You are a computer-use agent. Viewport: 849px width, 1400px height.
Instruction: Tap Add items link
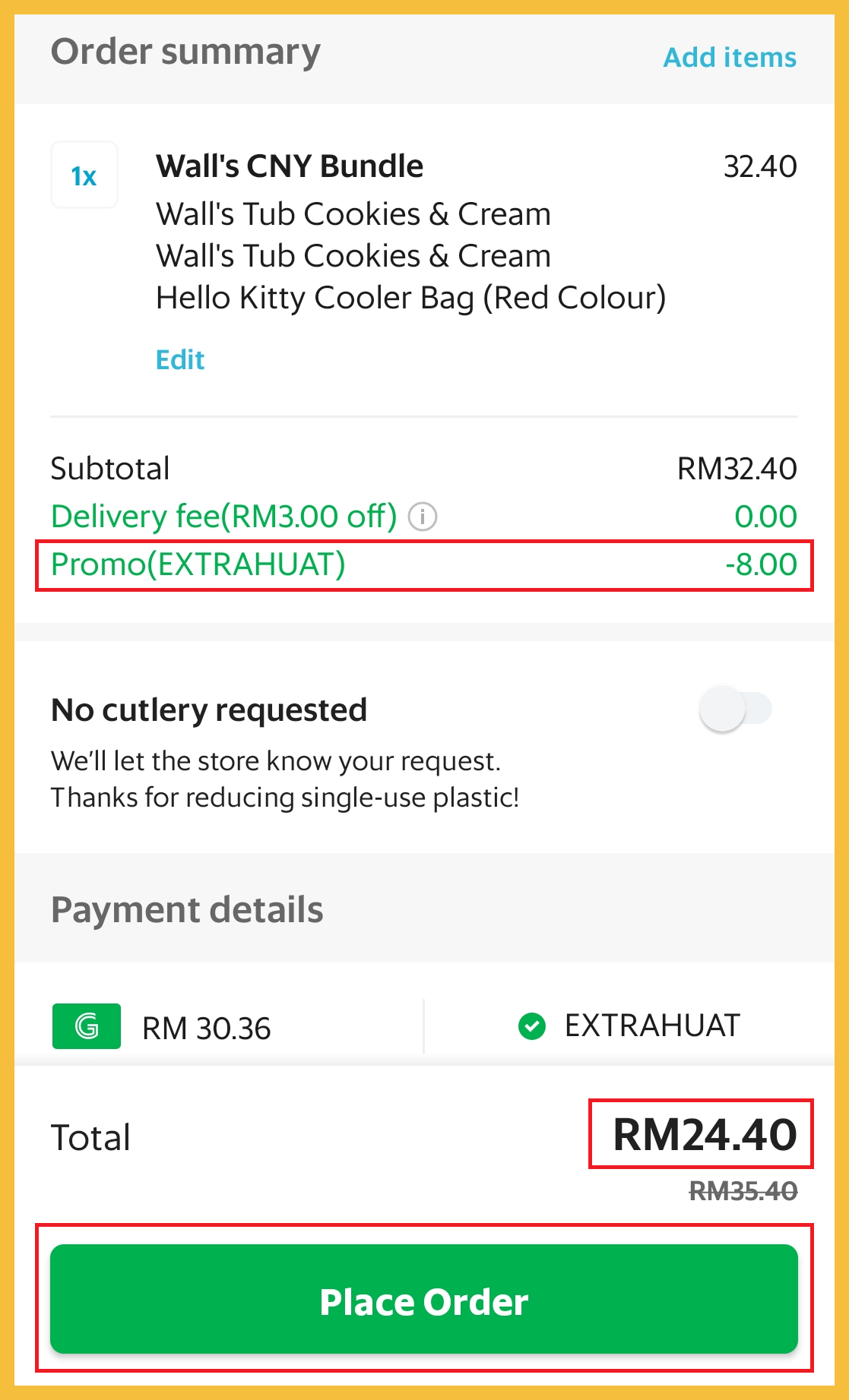(729, 58)
